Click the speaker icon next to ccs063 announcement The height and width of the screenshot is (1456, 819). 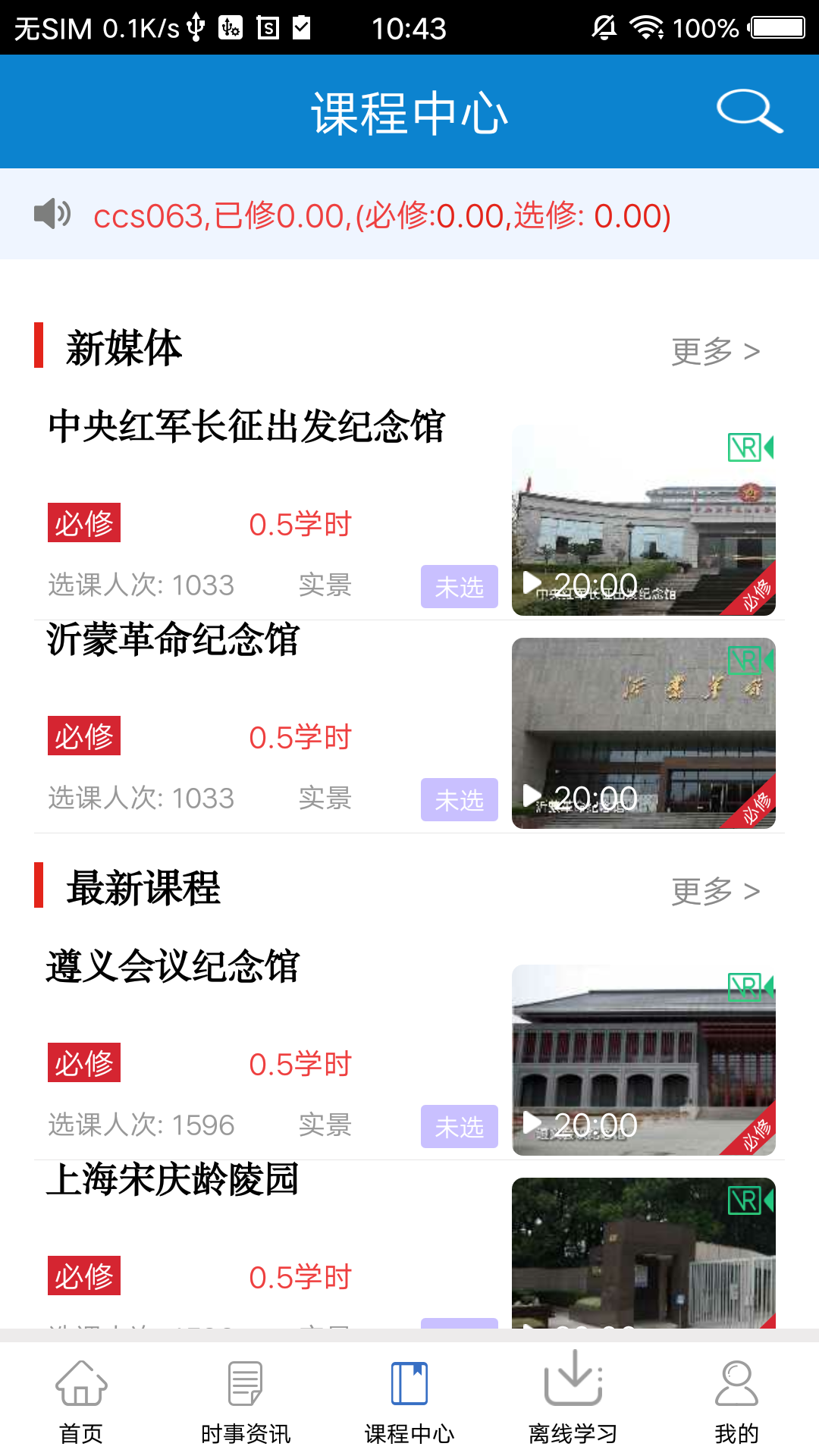[51, 215]
